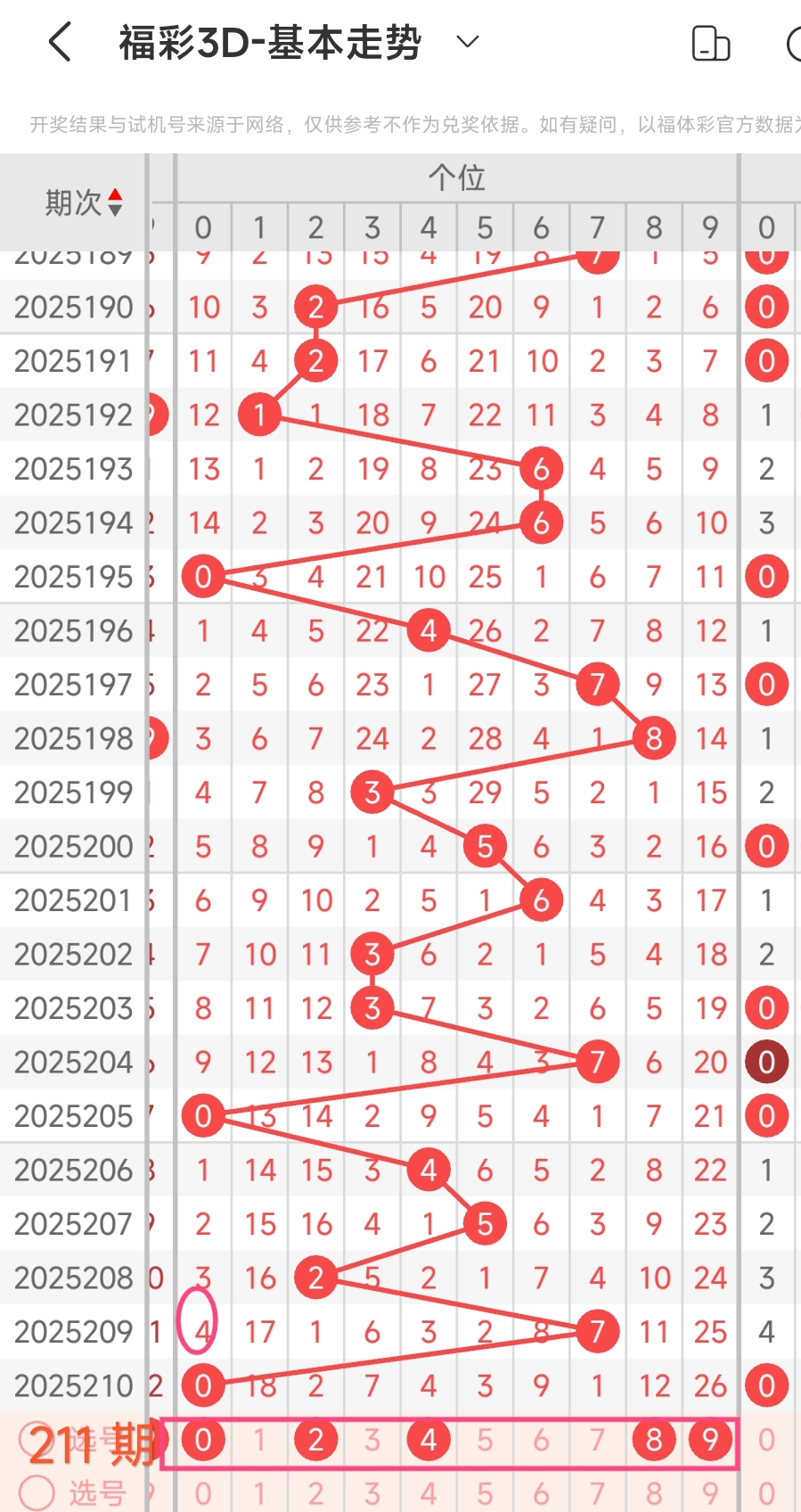The image size is (801, 1512).
Task: Tap the 个位 column group header
Action: click(456, 177)
